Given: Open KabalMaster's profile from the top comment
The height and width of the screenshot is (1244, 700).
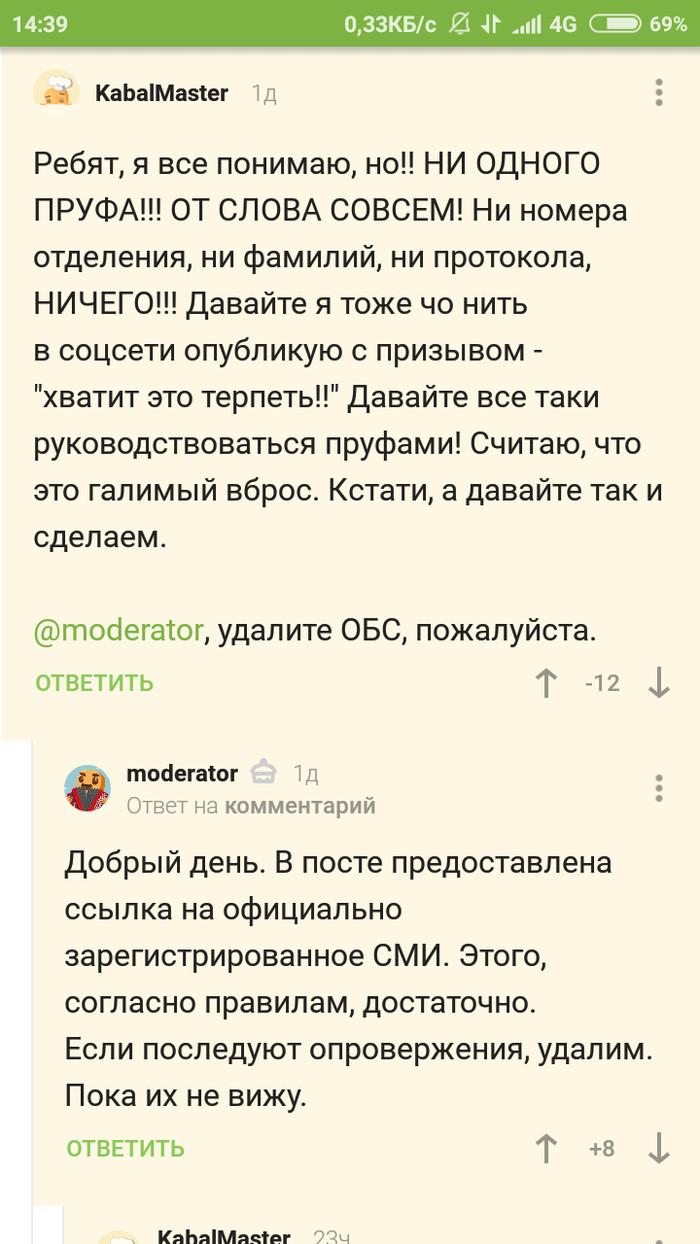Looking at the screenshot, I should (x=161, y=93).
